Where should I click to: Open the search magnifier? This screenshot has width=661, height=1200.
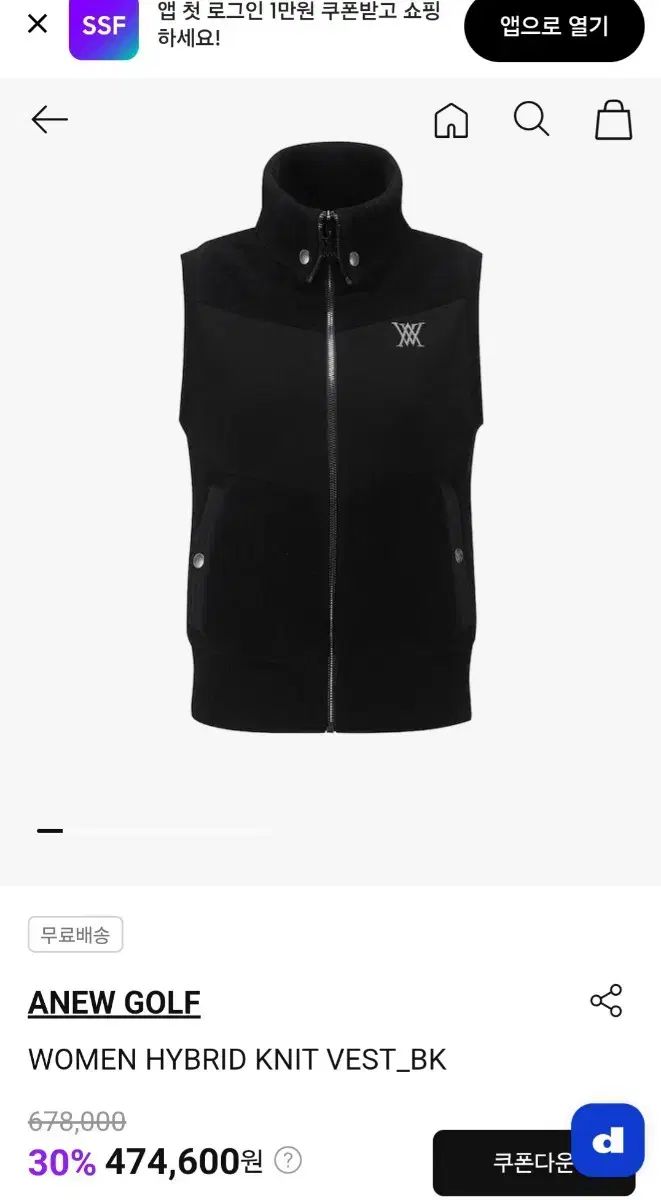(x=531, y=120)
